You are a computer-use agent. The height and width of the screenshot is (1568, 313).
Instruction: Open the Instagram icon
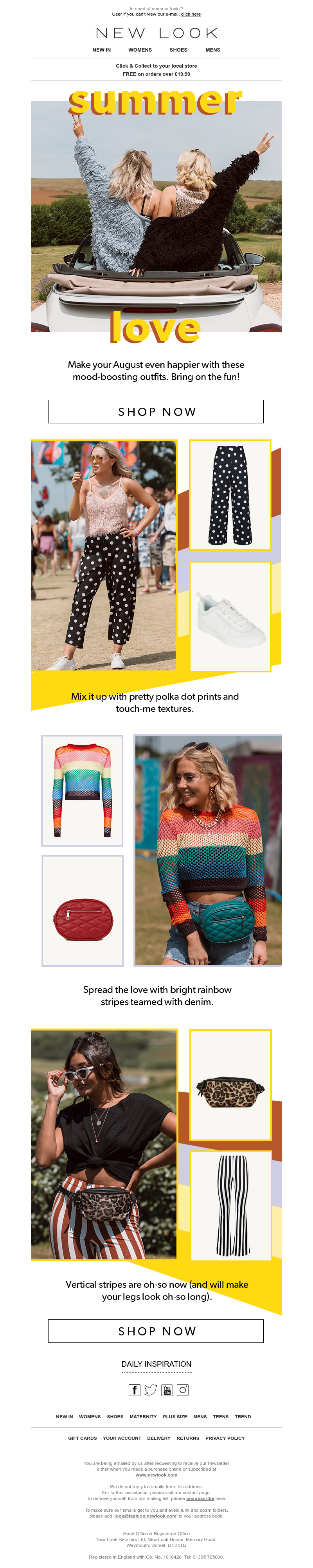click(183, 1390)
